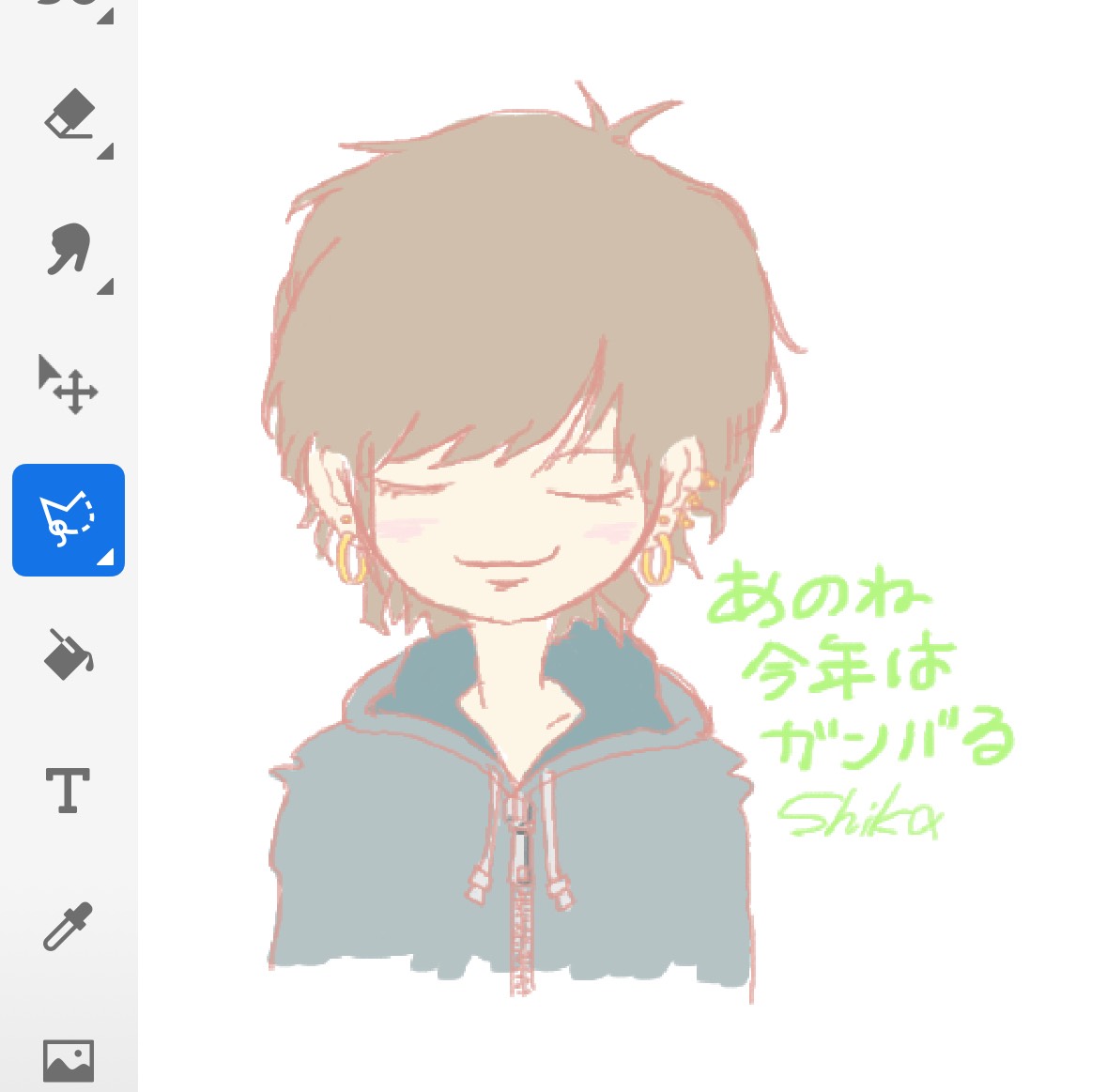The height and width of the screenshot is (1092, 1107).
Task: Tap the lasso selection tool
Action: [69, 519]
